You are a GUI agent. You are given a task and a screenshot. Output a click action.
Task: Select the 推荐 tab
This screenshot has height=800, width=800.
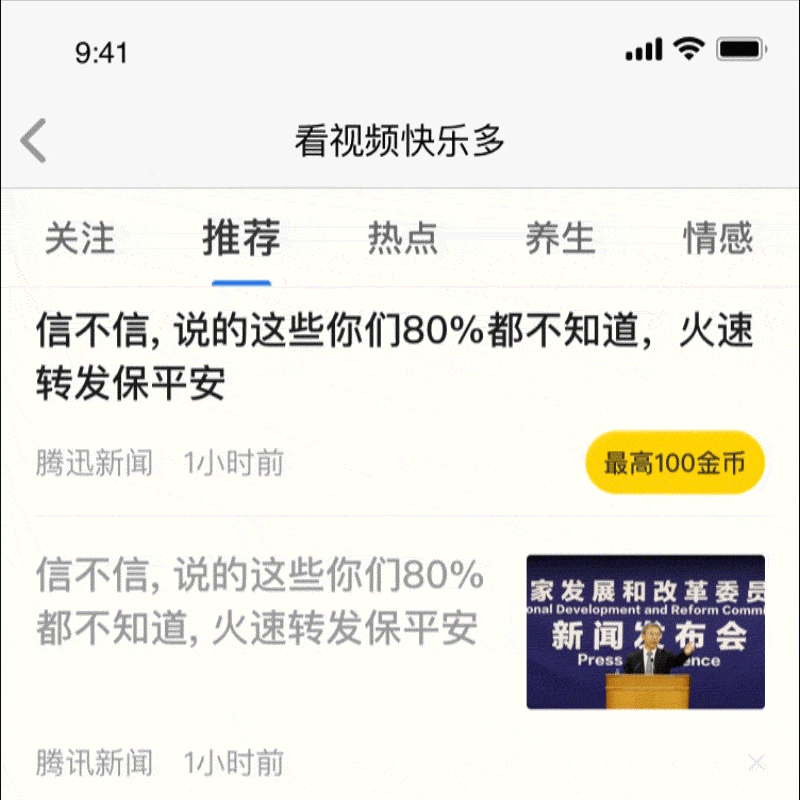tap(241, 239)
